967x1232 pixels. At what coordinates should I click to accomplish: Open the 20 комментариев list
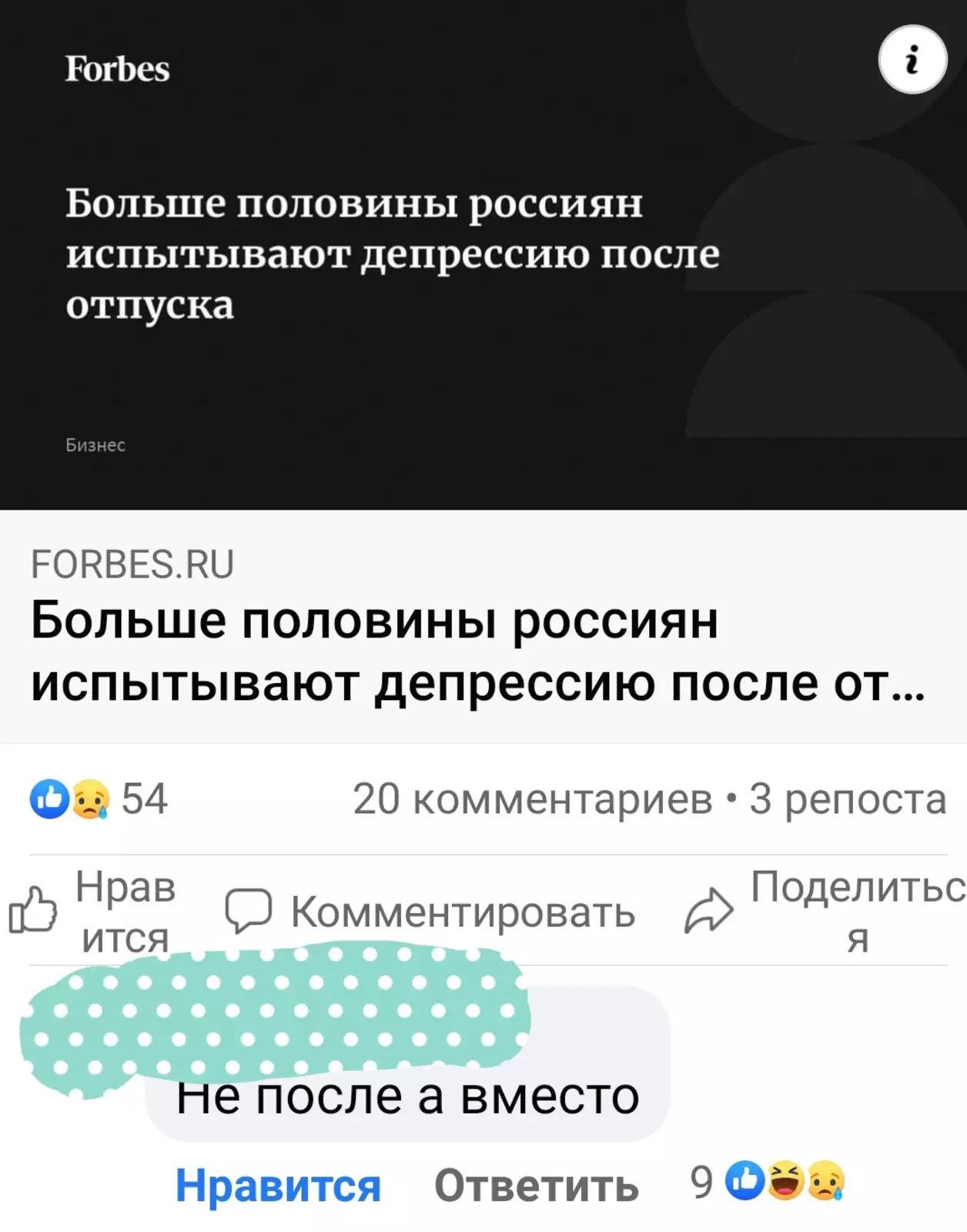533,799
